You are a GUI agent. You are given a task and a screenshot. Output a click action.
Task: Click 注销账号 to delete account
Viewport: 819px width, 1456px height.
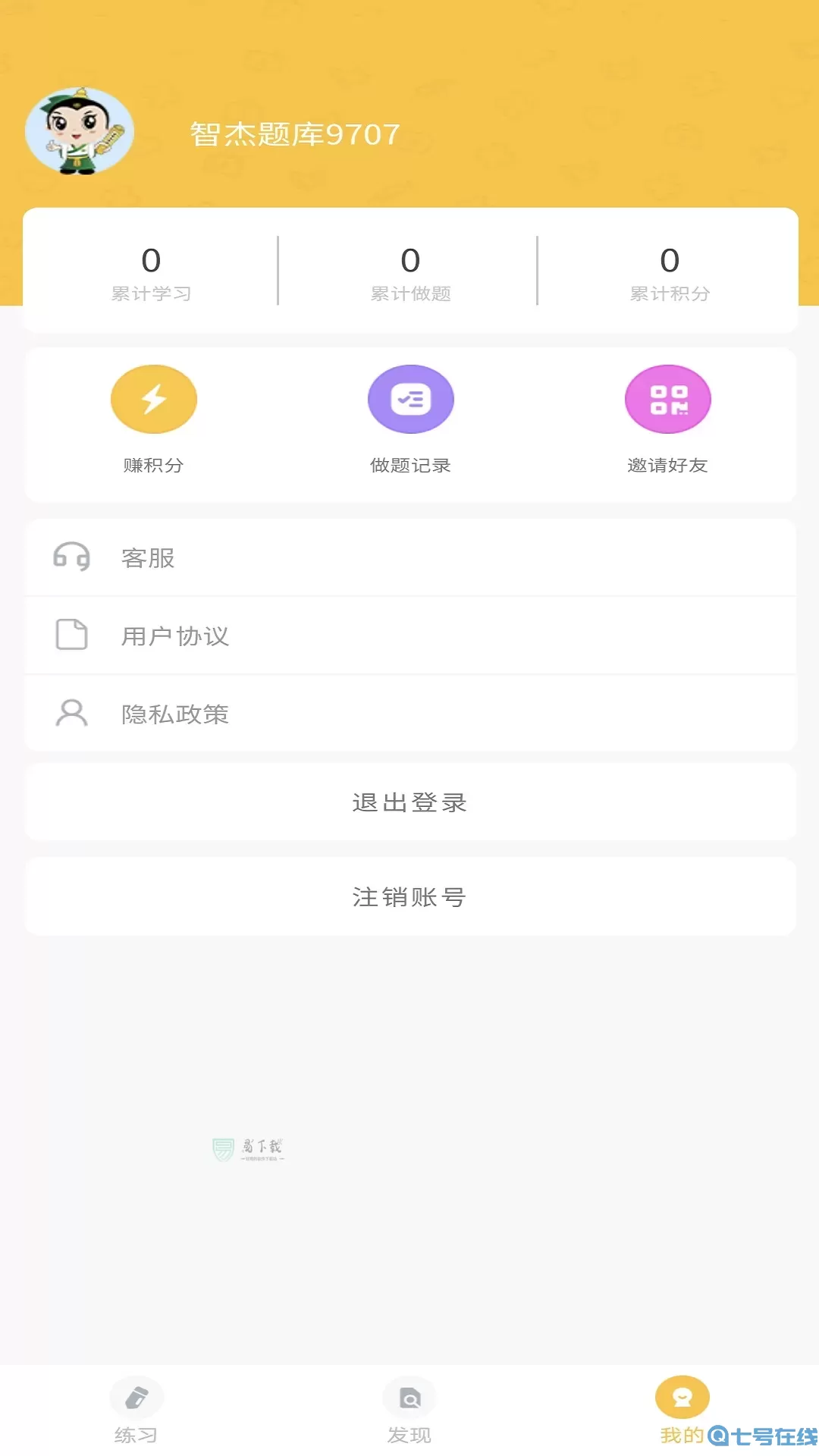pos(409,896)
